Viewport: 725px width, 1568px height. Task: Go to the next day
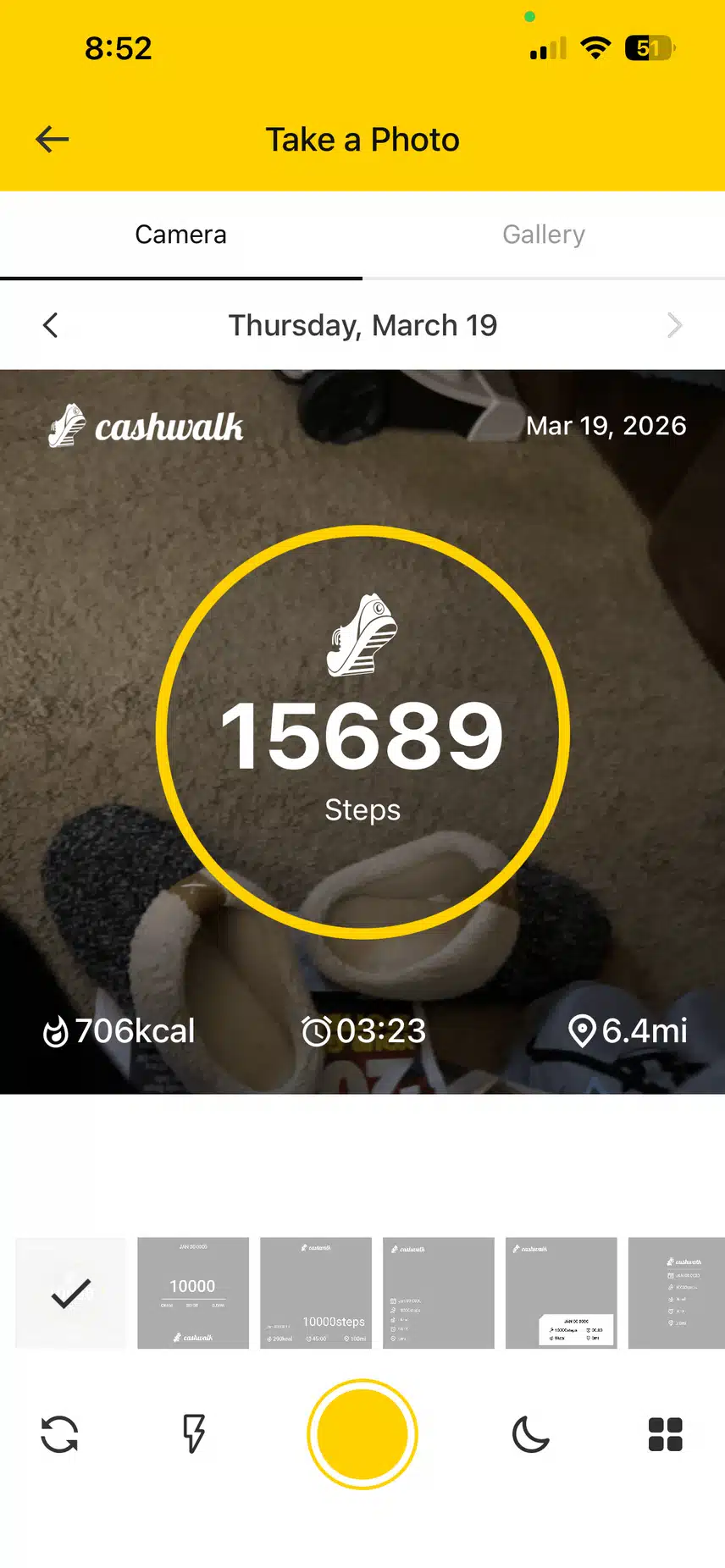coord(674,325)
